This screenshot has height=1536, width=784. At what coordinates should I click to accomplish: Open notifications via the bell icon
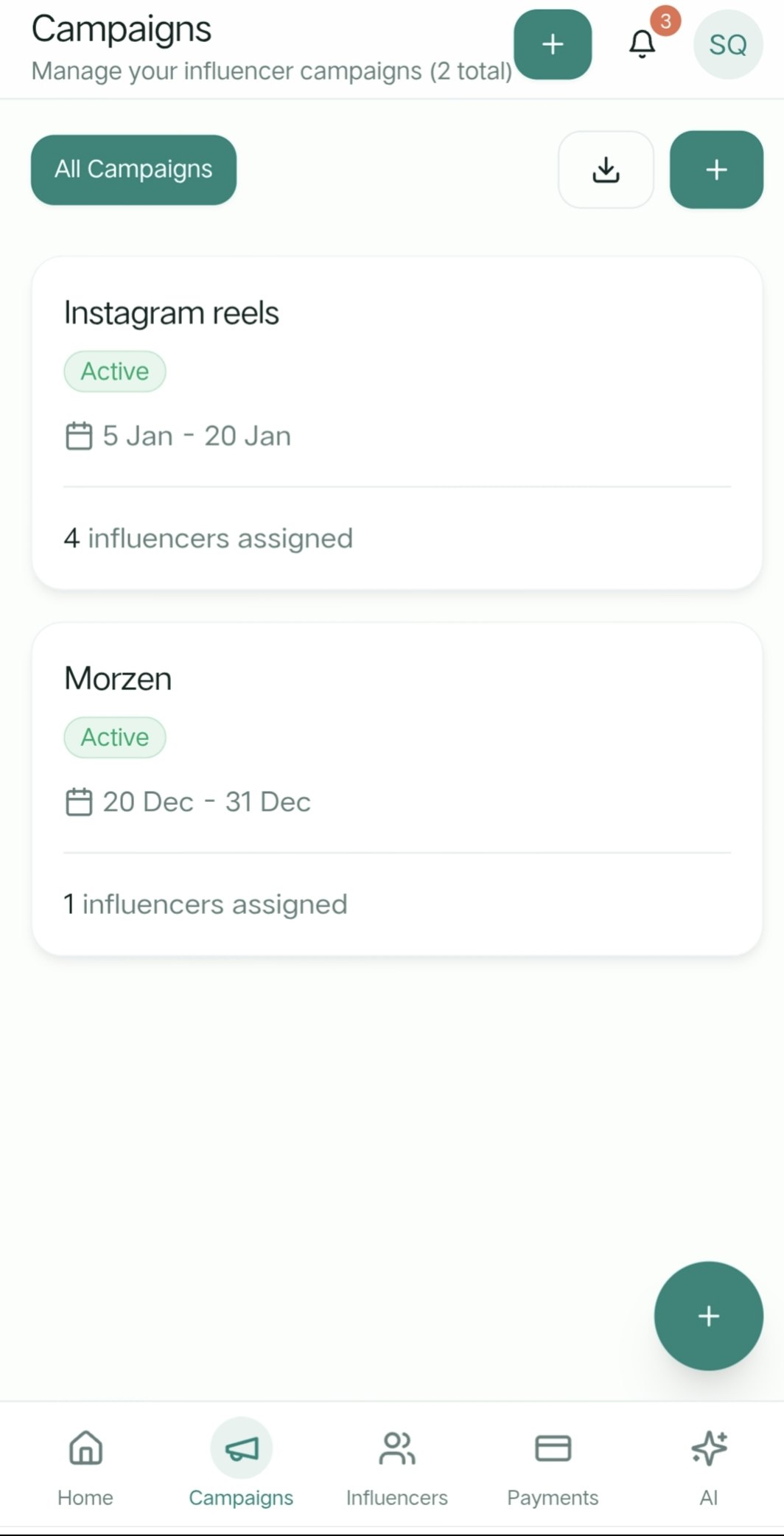click(x=642, y=44)
